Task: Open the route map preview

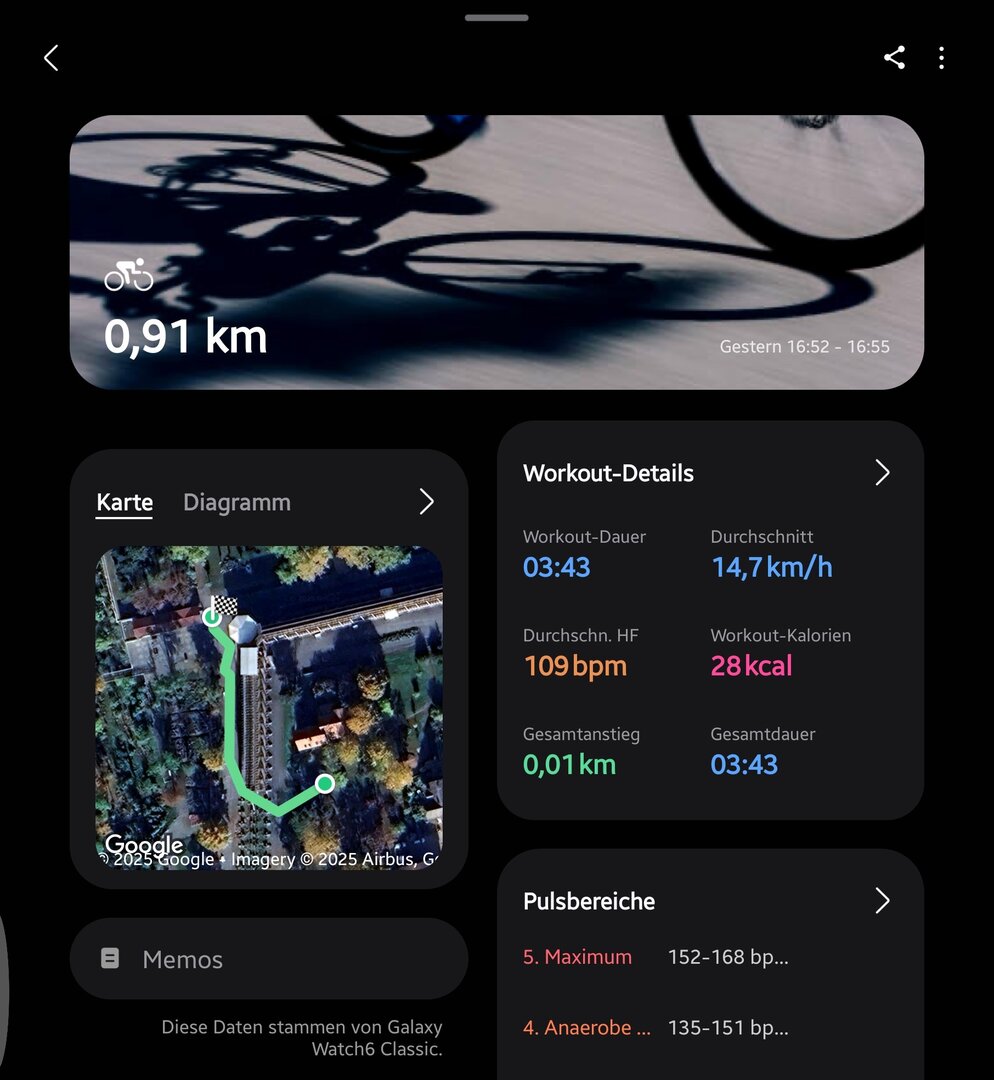Action: click(269, 707)
